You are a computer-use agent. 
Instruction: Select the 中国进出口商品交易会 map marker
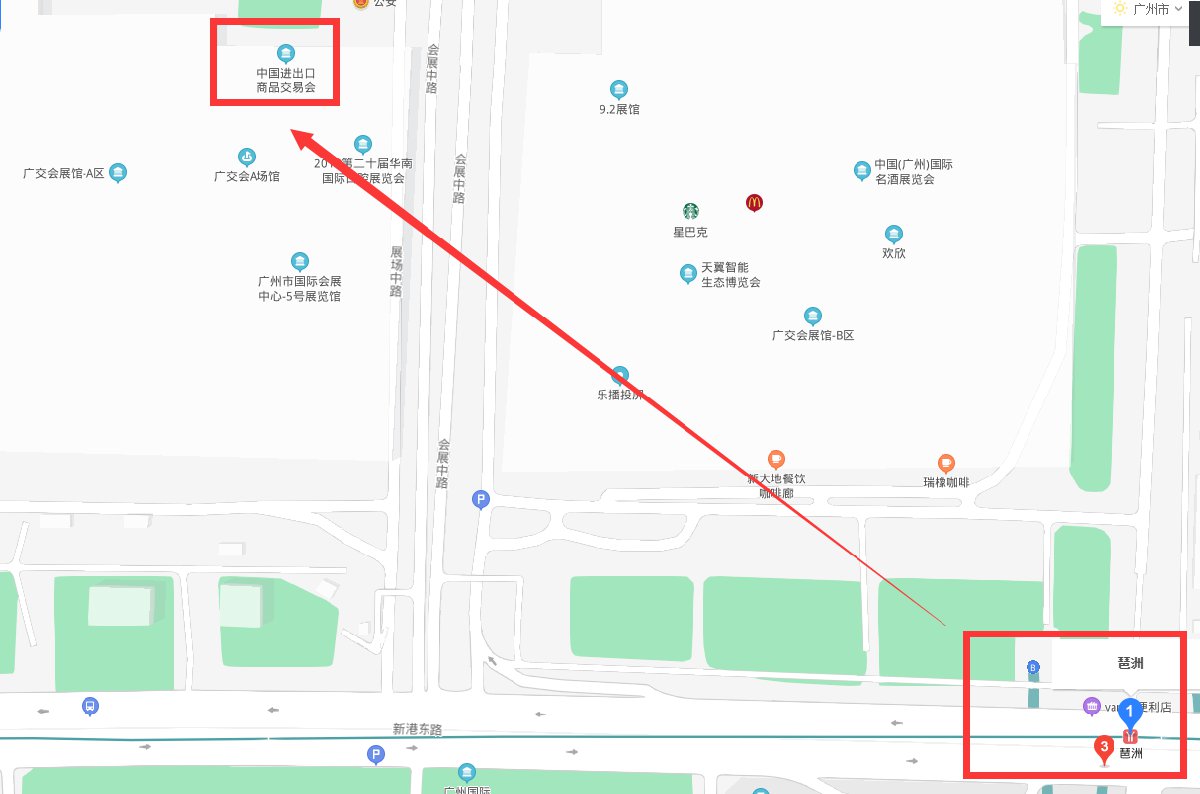click(285, 53)
